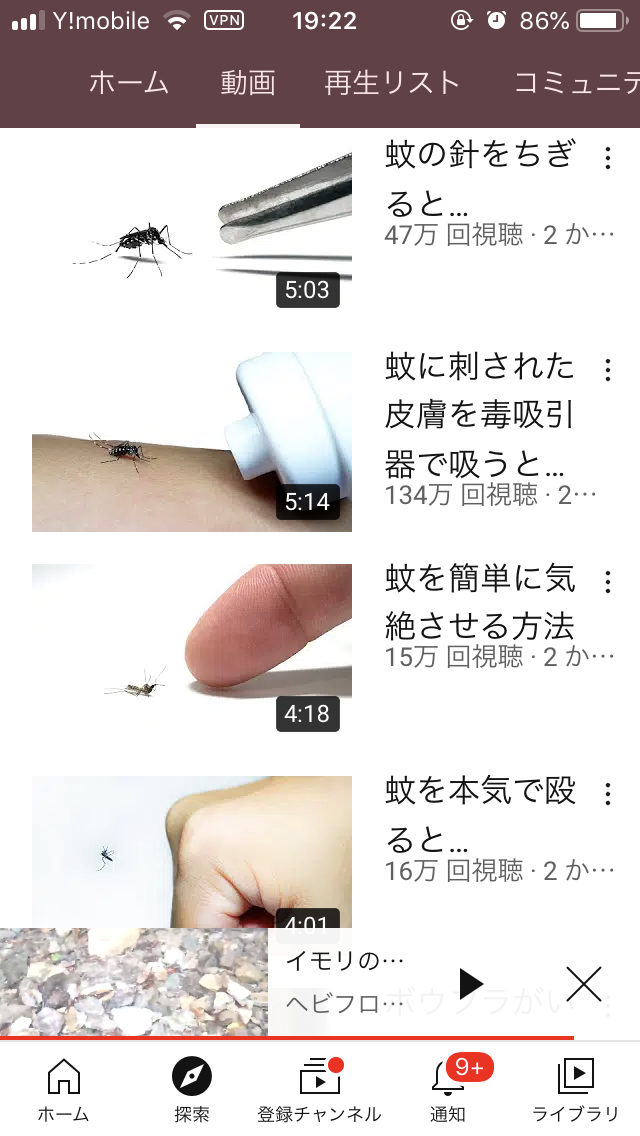Image resolution: width=640 pixels, height=1136 pixels.
Task: Show options for 蚊を本気で殴ると…
Action: click(x=607, y=794)
